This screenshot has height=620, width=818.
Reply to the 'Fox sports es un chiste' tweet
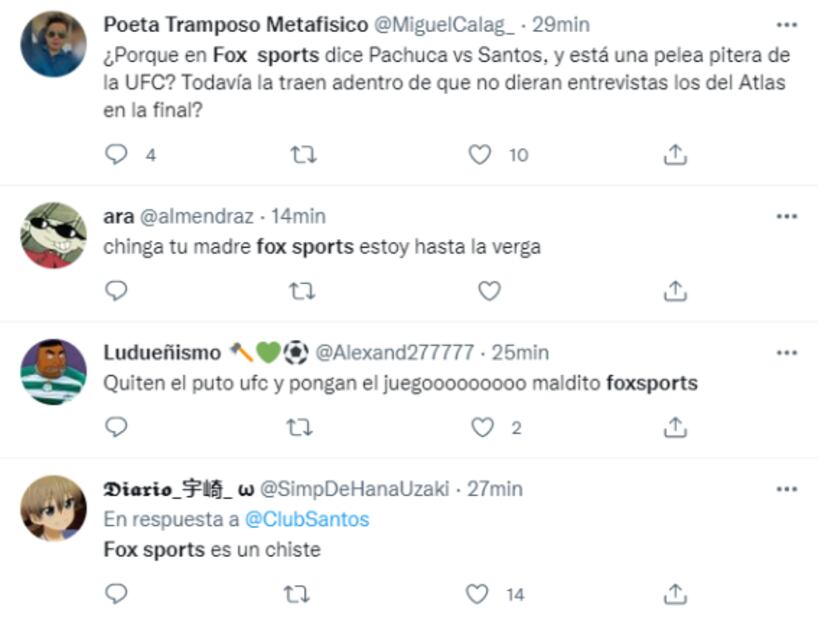[x=117, y=594]
